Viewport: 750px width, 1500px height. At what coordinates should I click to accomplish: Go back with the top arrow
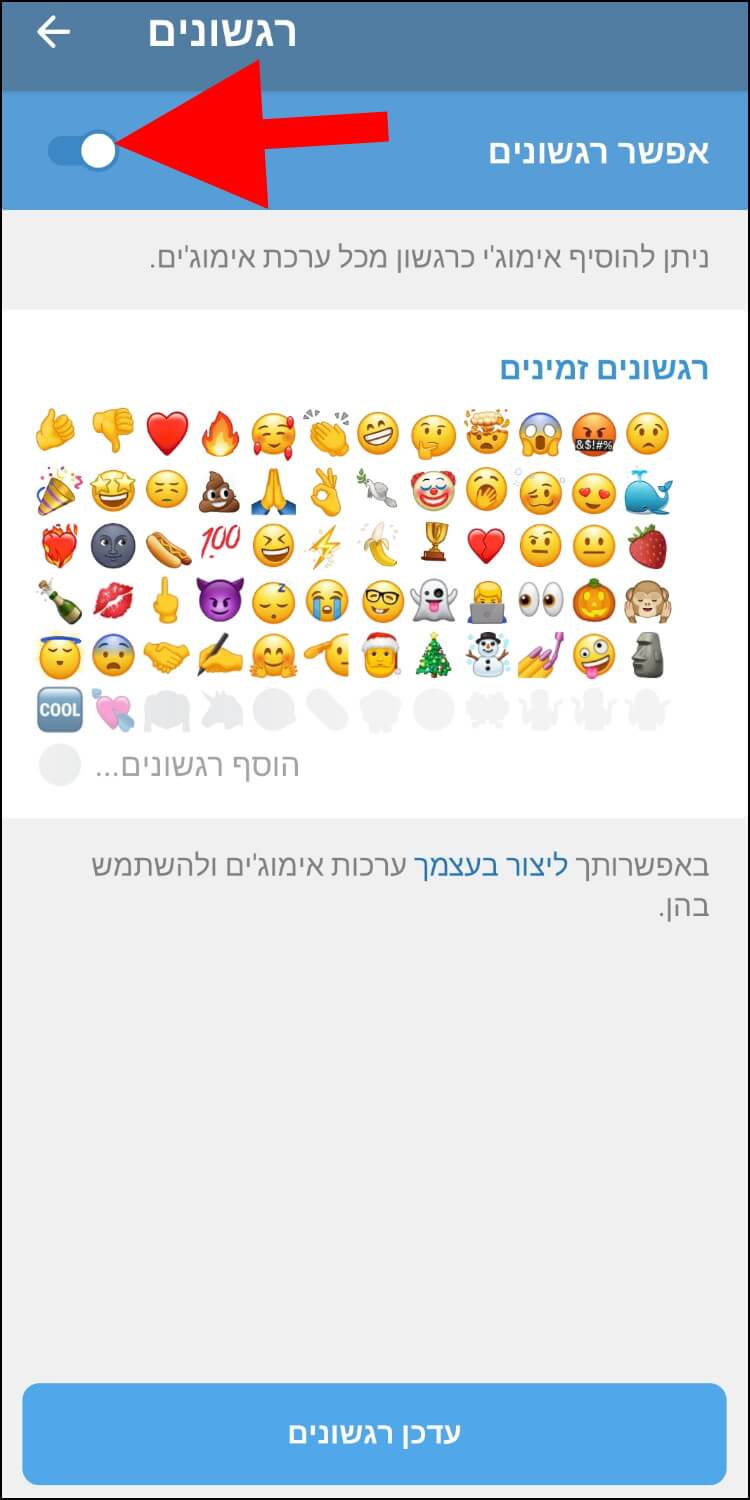click(x=53, y=32)
